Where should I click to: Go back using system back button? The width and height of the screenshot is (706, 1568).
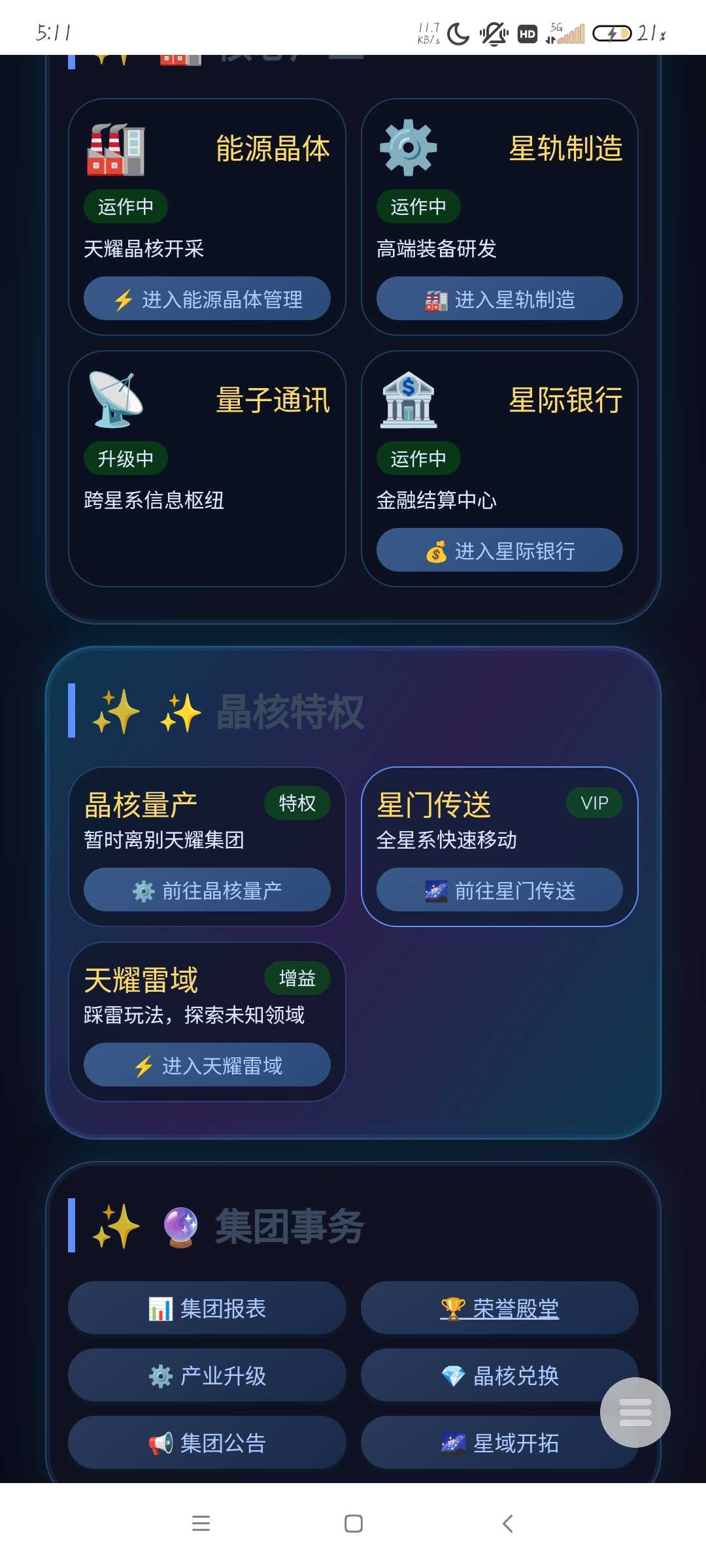point(507,1524)
